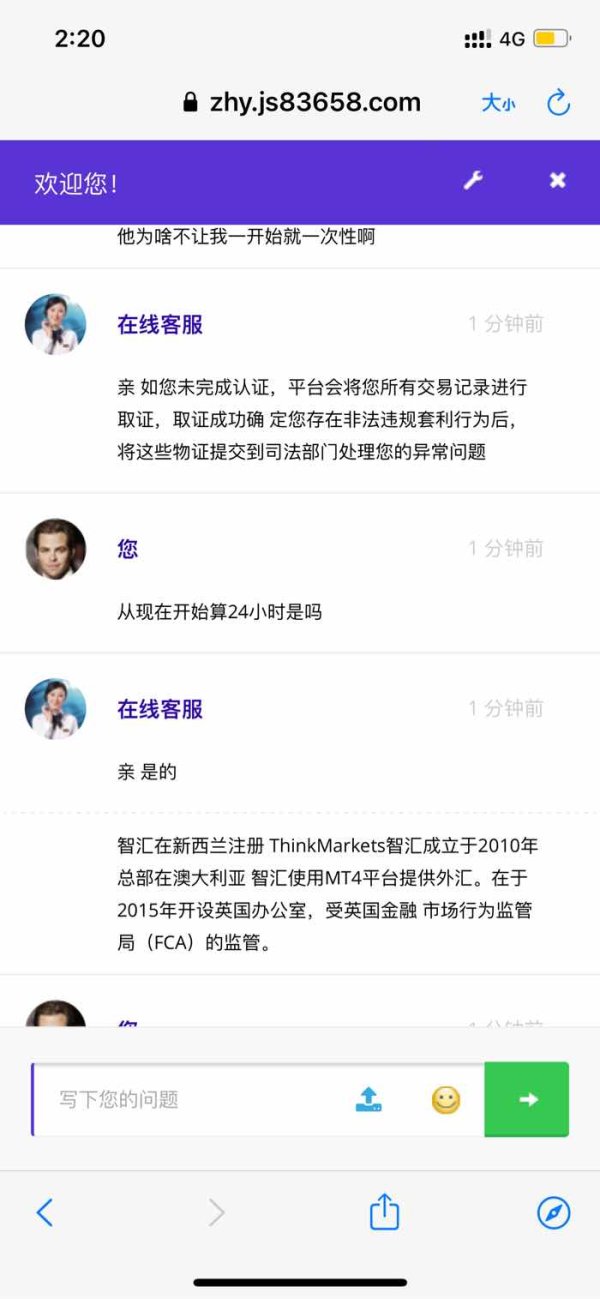
Task: Open the wrench settings icon in chat header
Action: [x=473, y=180]
